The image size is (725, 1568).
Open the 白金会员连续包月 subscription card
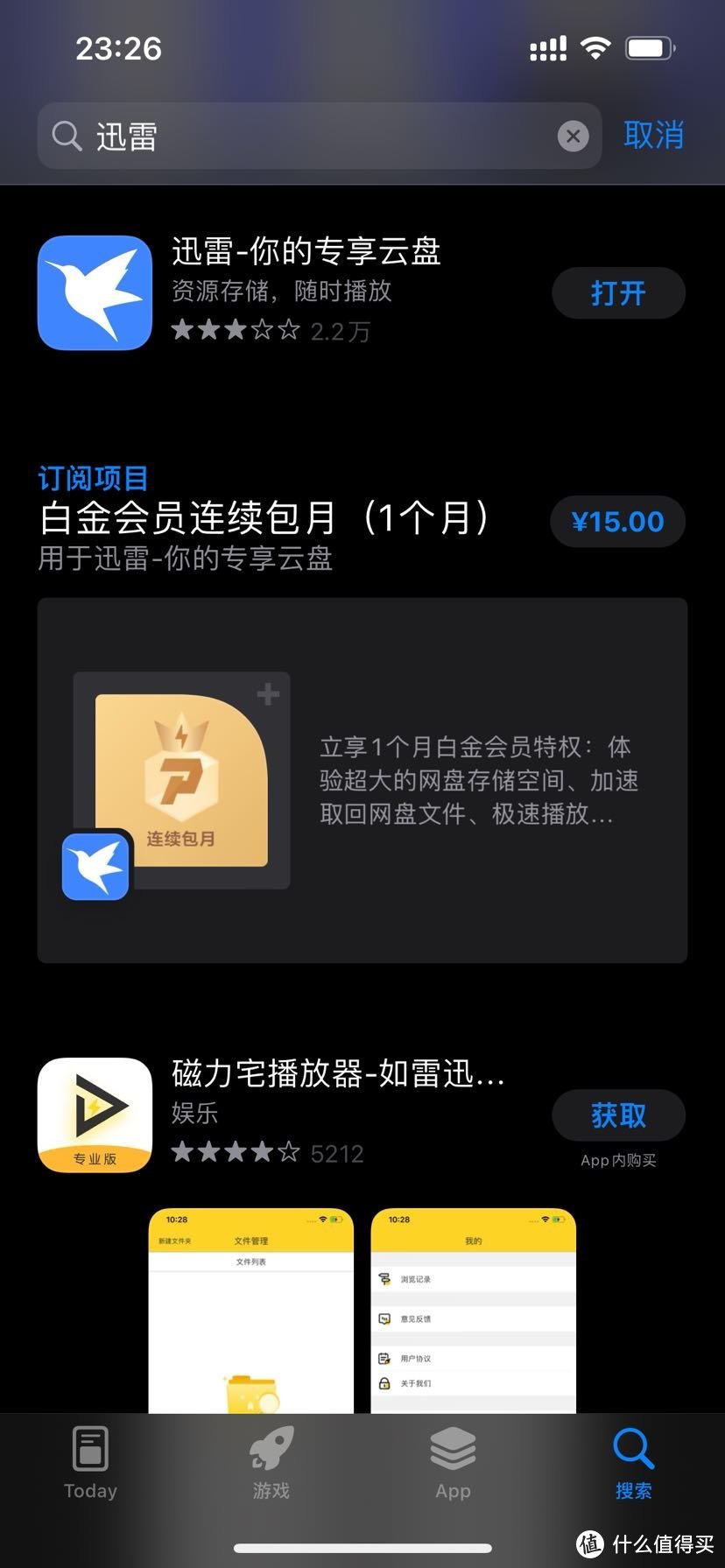pyautogui.click(x=362, y=780)
